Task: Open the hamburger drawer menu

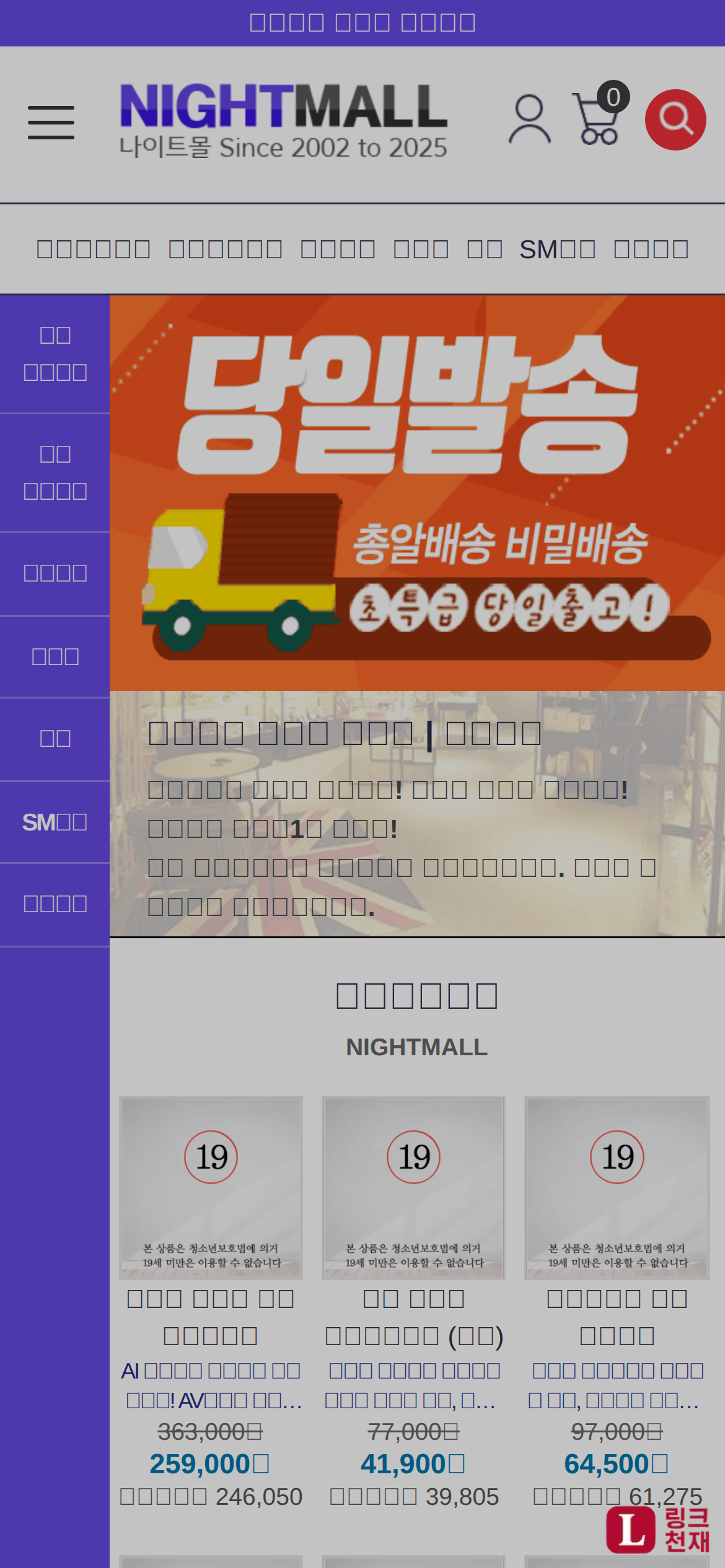Action: 51,122
